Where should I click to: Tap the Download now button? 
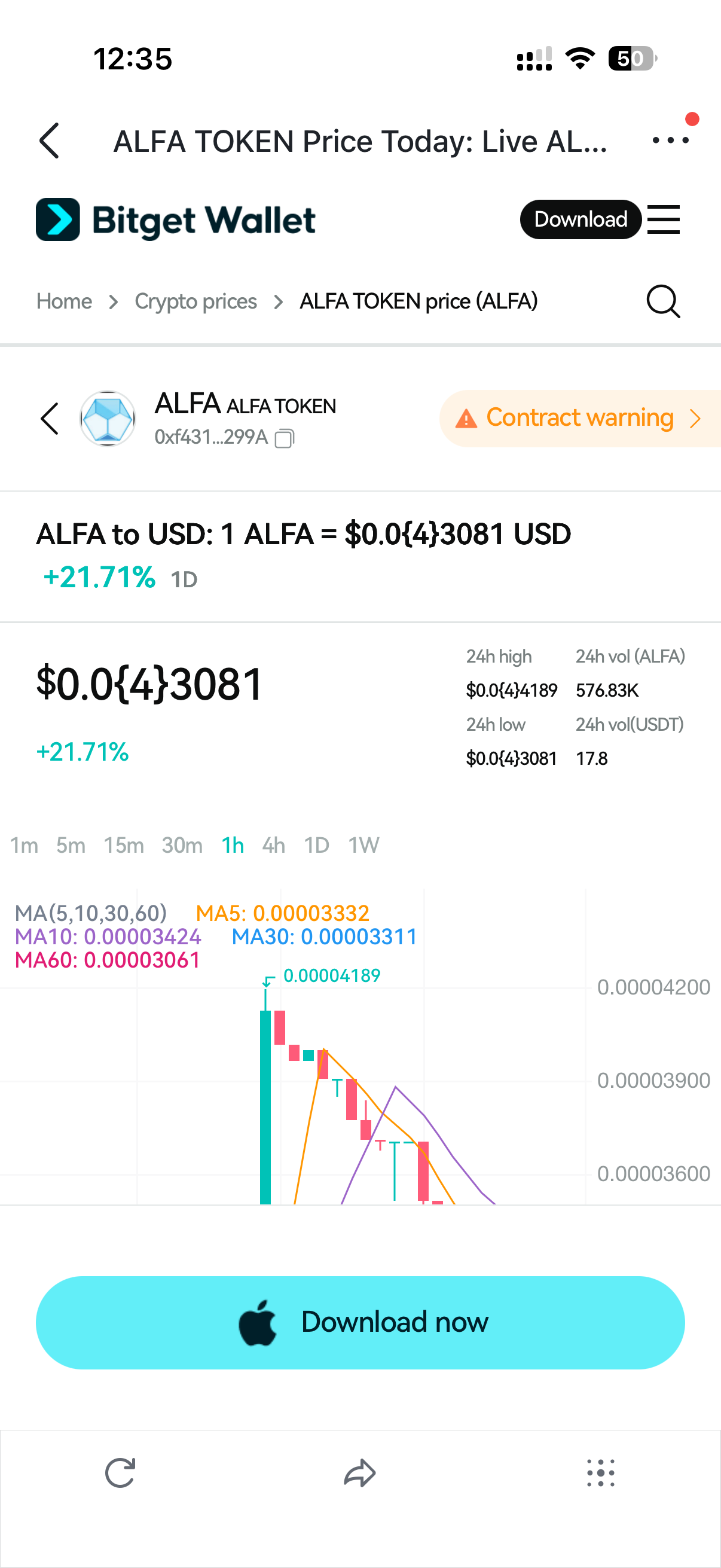click(x=360, y=1322)
